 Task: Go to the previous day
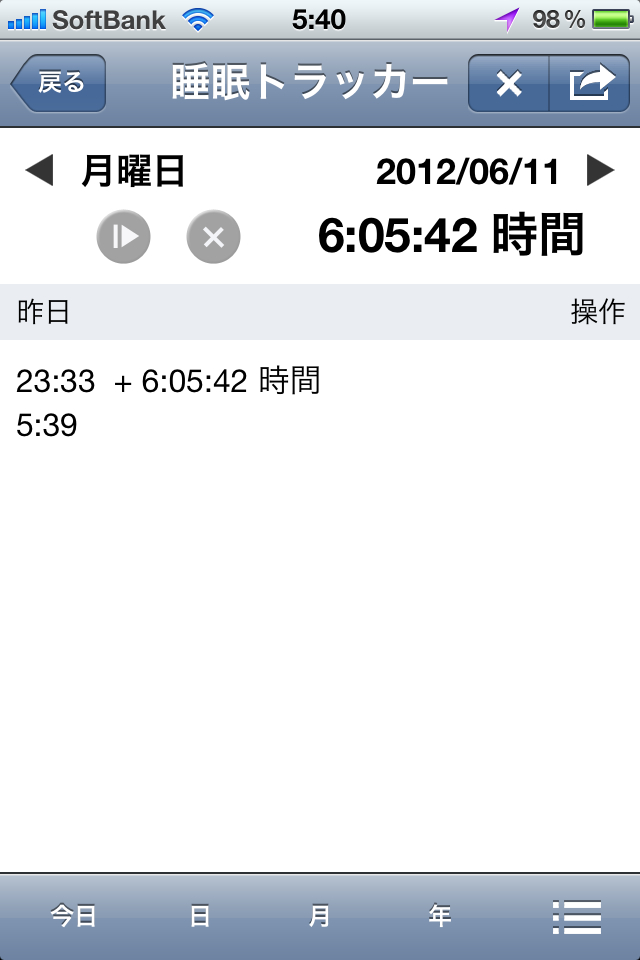[38, 172]
